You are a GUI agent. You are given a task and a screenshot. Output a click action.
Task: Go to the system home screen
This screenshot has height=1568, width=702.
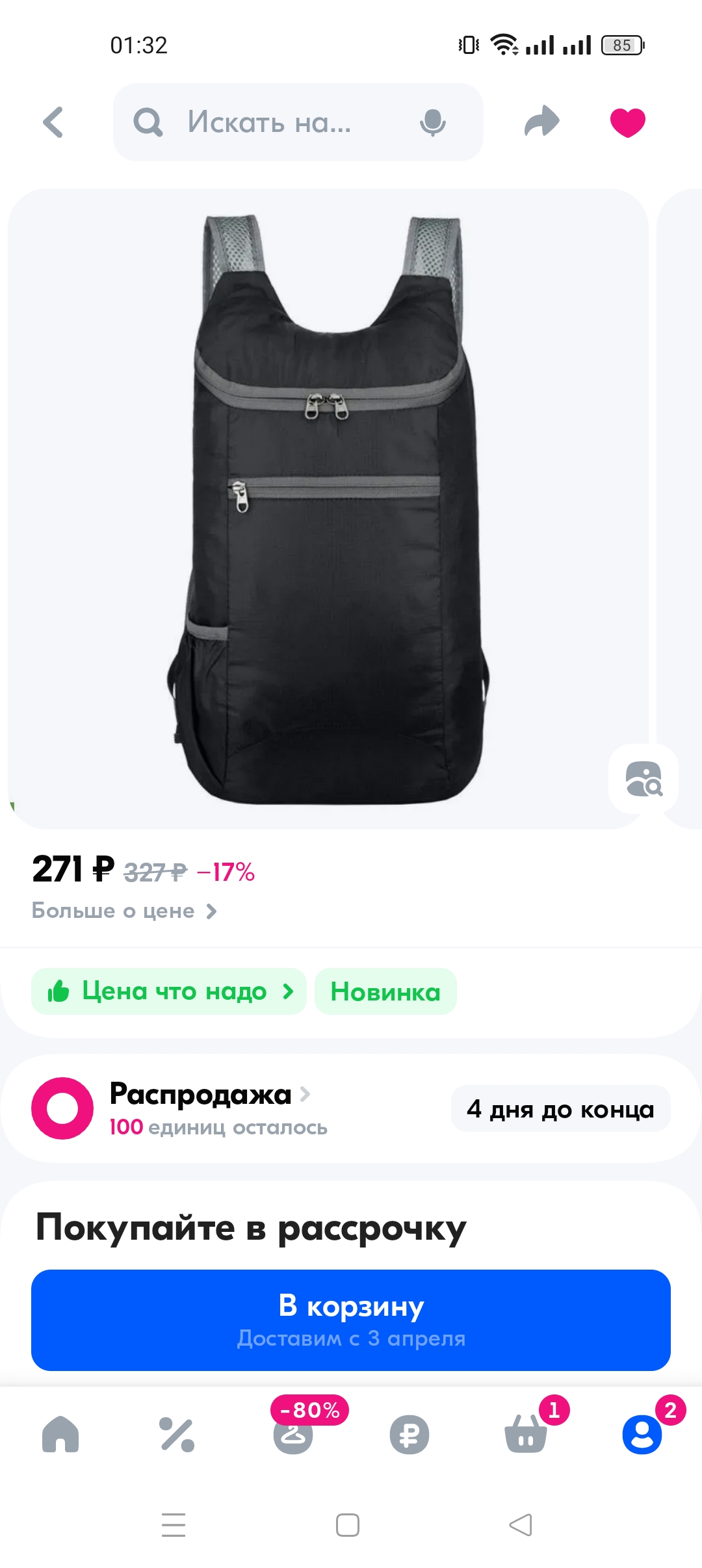tap(348, 1524)
